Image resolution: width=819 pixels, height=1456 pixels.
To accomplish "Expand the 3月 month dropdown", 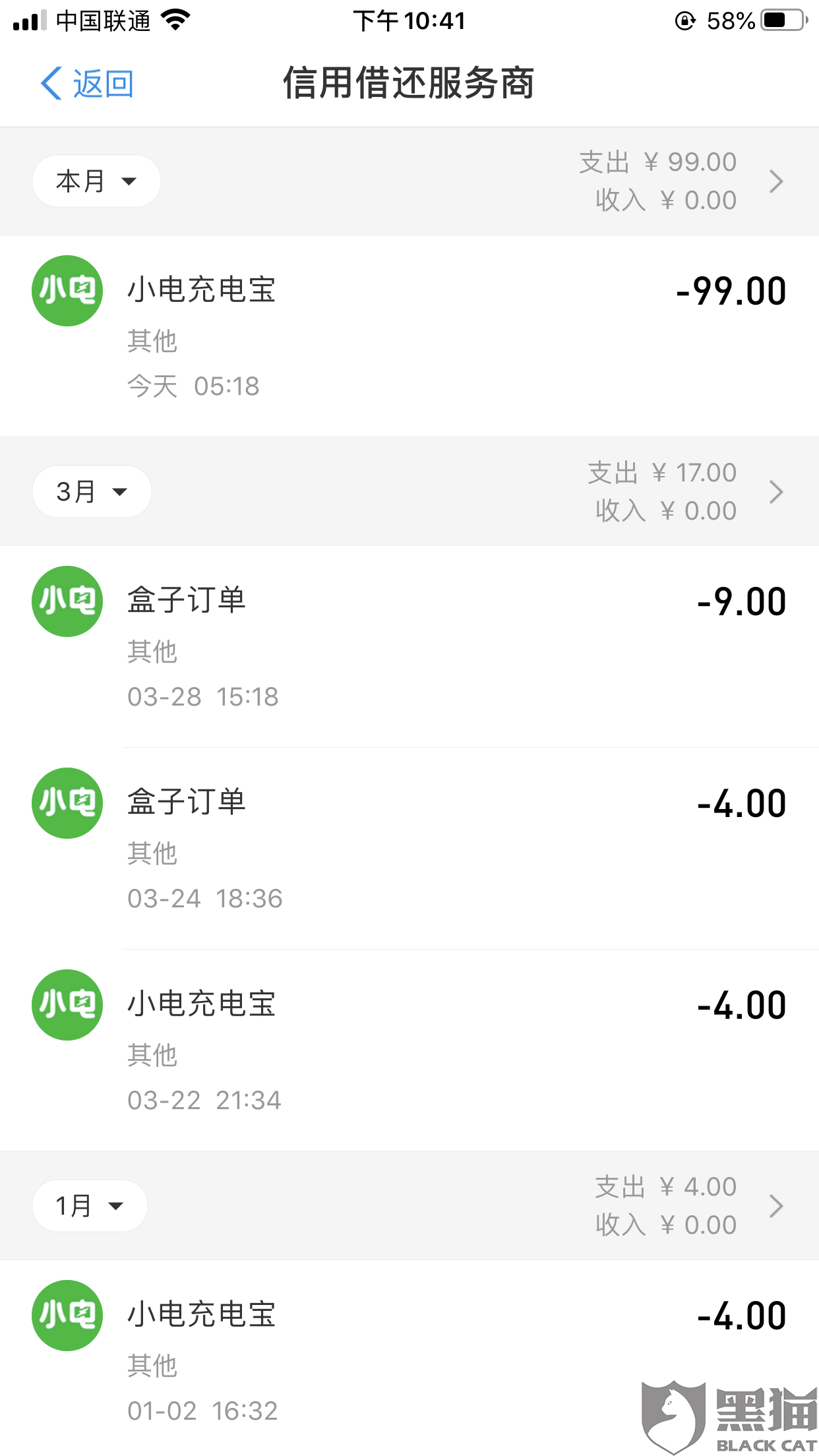I will coord(92,492).
